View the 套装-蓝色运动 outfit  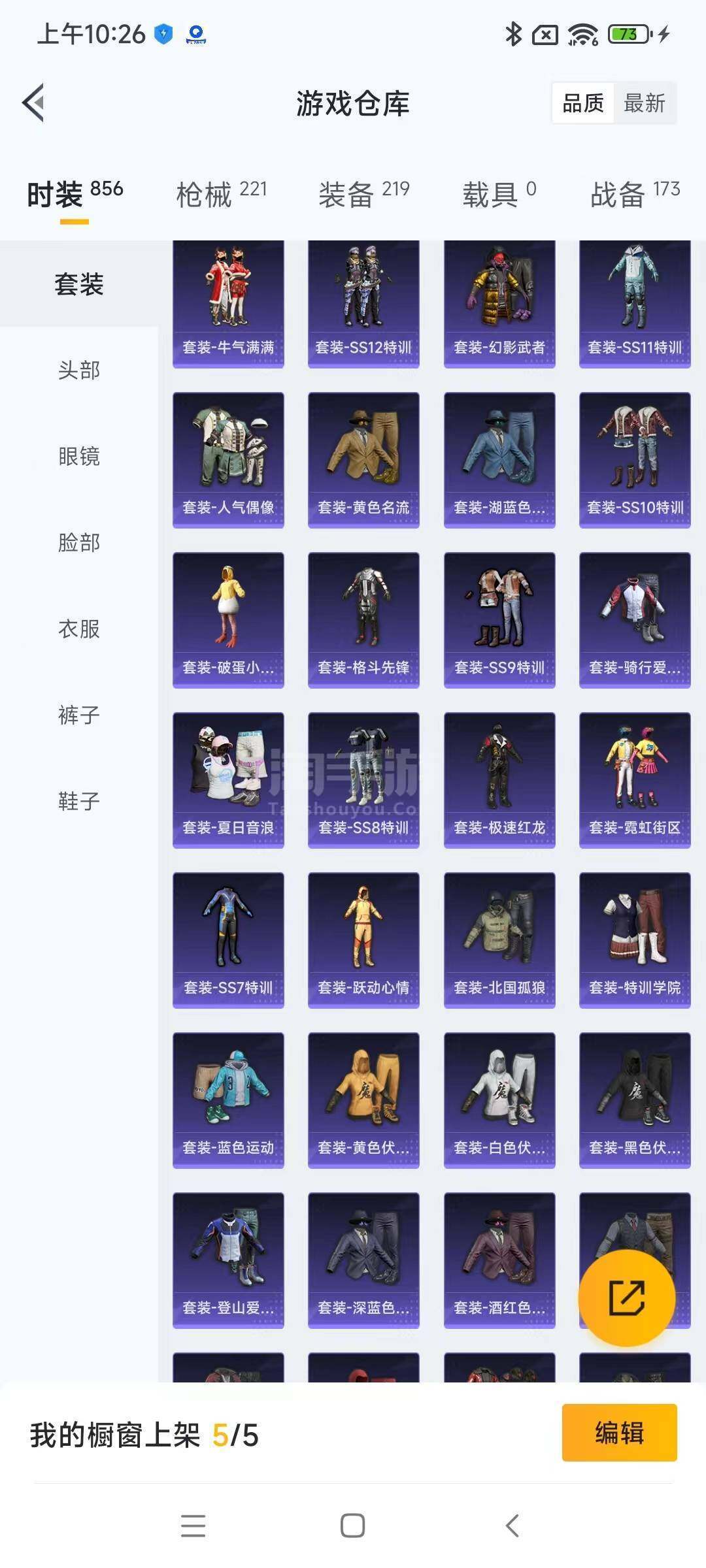[228, 1100]
